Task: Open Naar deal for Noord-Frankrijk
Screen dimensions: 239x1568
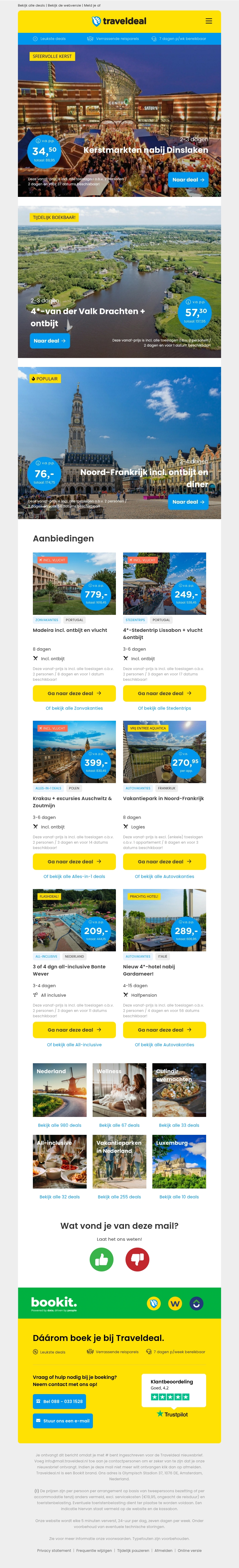Action: point(188,502)
